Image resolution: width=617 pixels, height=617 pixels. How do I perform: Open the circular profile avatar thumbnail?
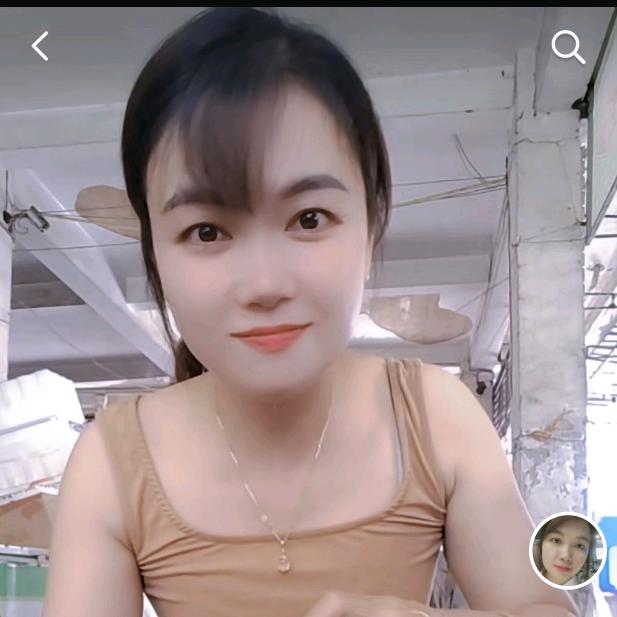(567, 550)
